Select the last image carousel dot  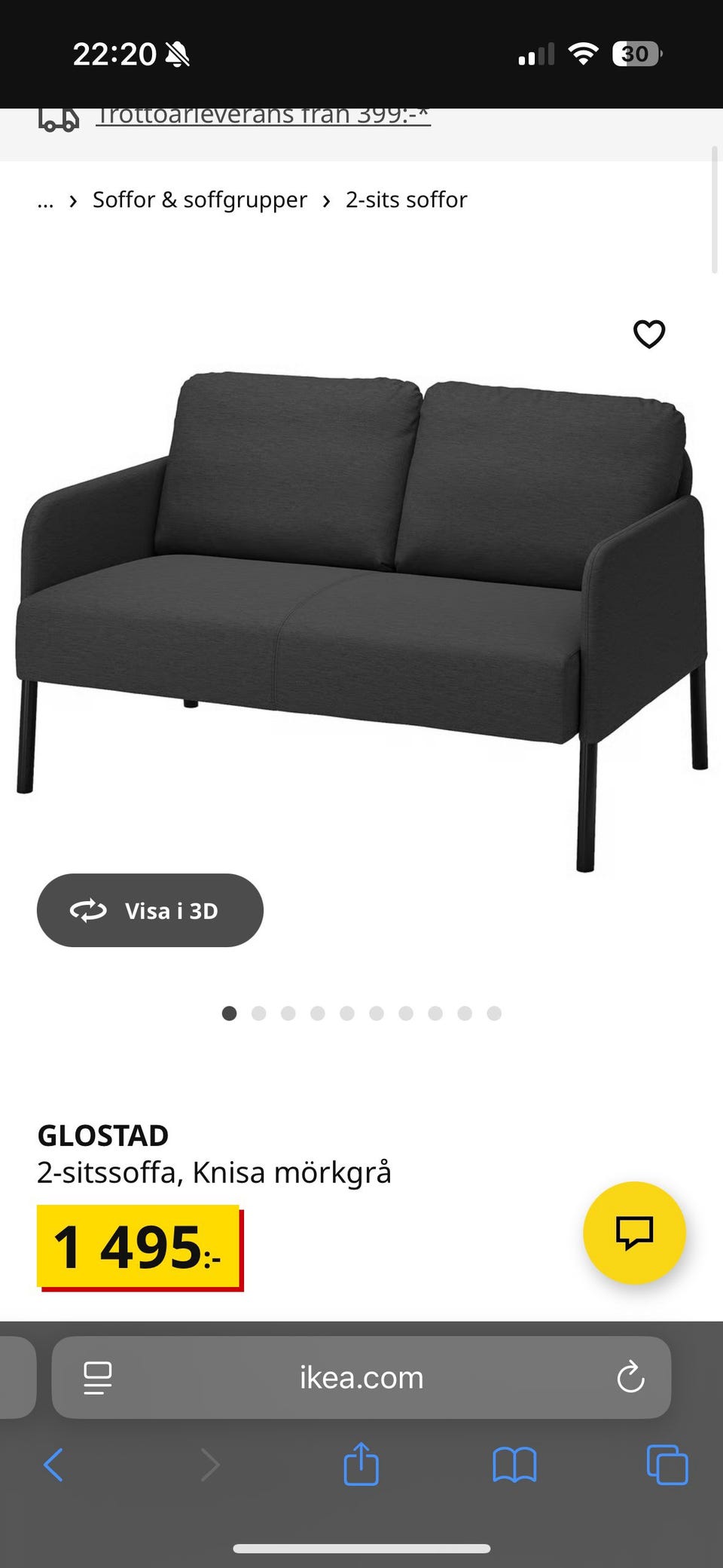(x=493, y=1013)
